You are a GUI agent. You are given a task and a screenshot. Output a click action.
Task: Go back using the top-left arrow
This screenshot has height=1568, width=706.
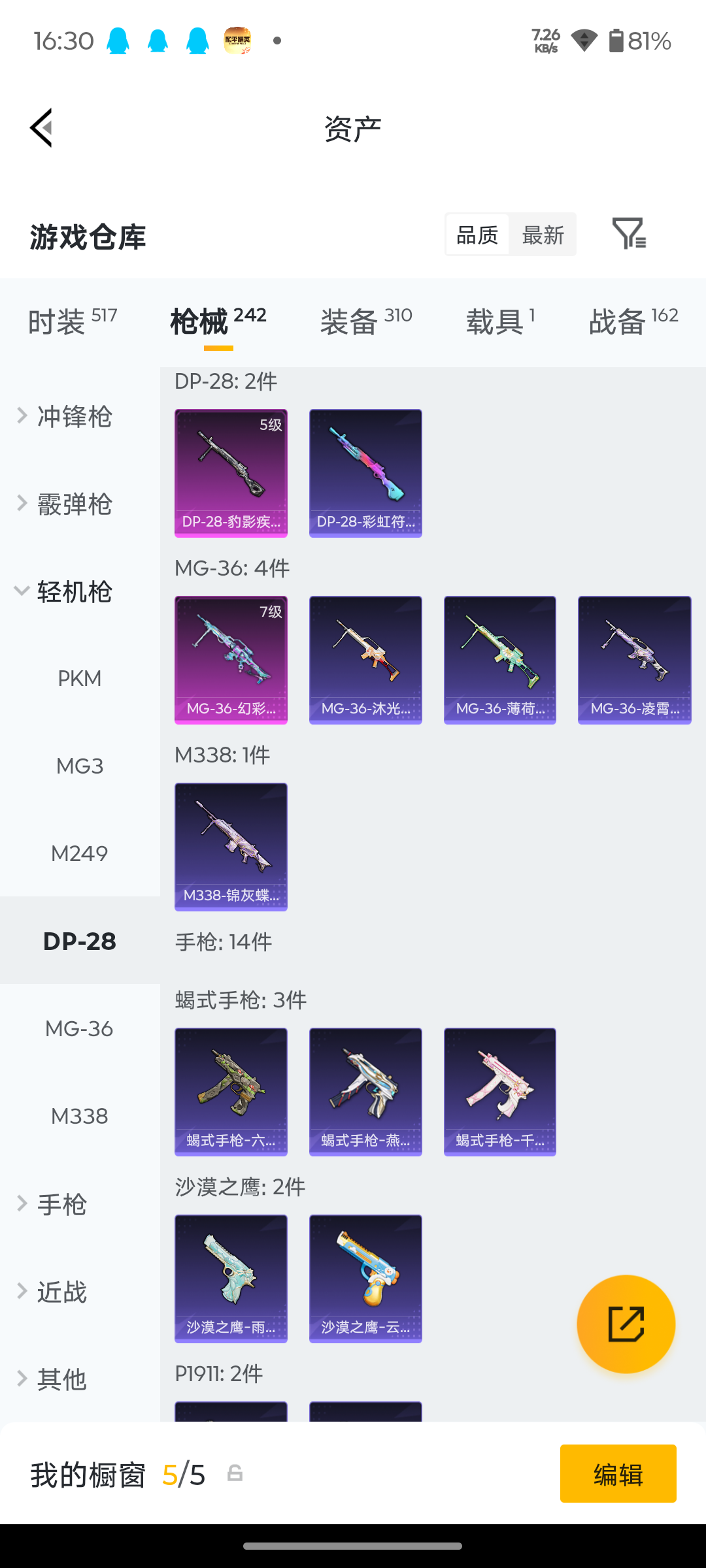[41, 128]
